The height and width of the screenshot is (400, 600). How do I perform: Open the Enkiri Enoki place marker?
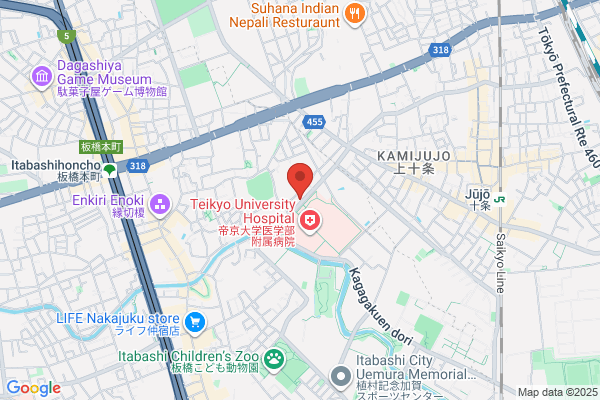[x=160, y=206]
